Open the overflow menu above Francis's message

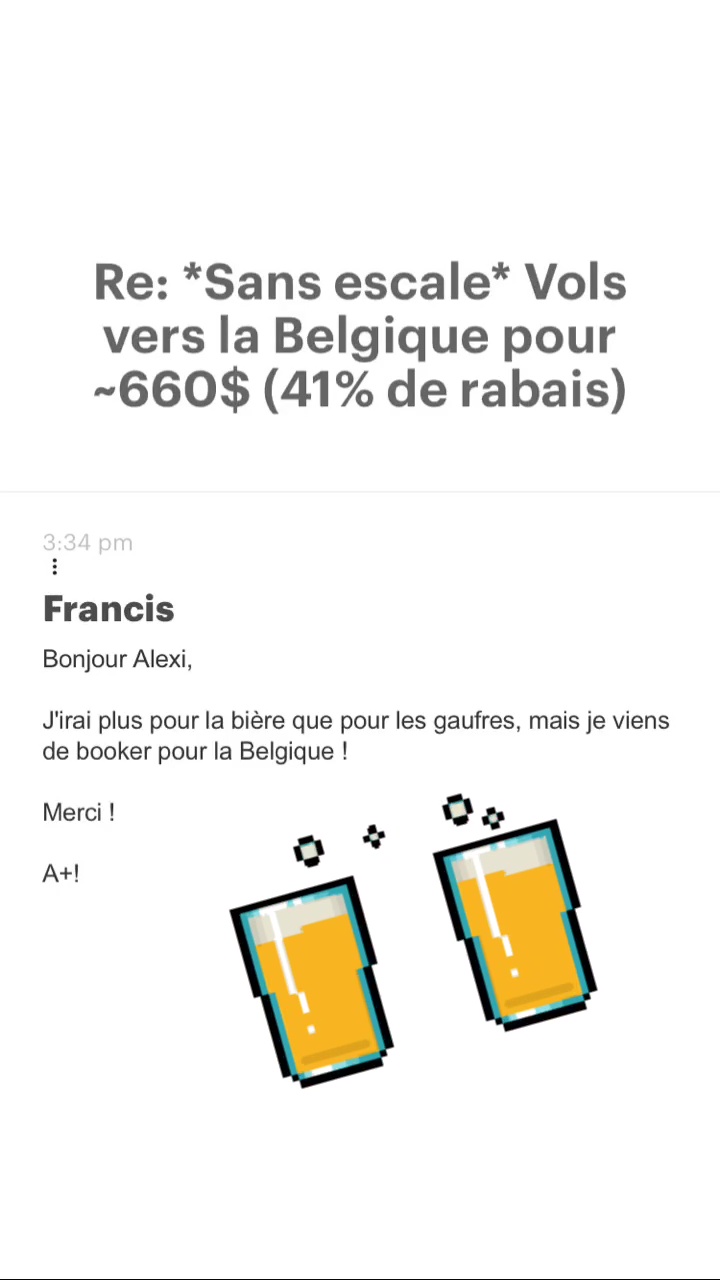(x=54, y=568)
